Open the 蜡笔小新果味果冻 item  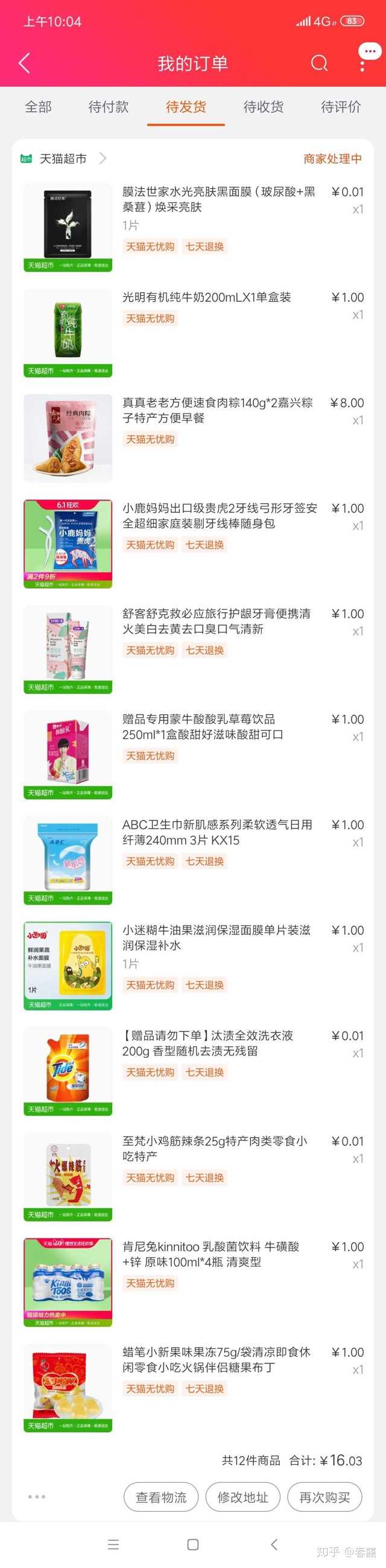217,1360
